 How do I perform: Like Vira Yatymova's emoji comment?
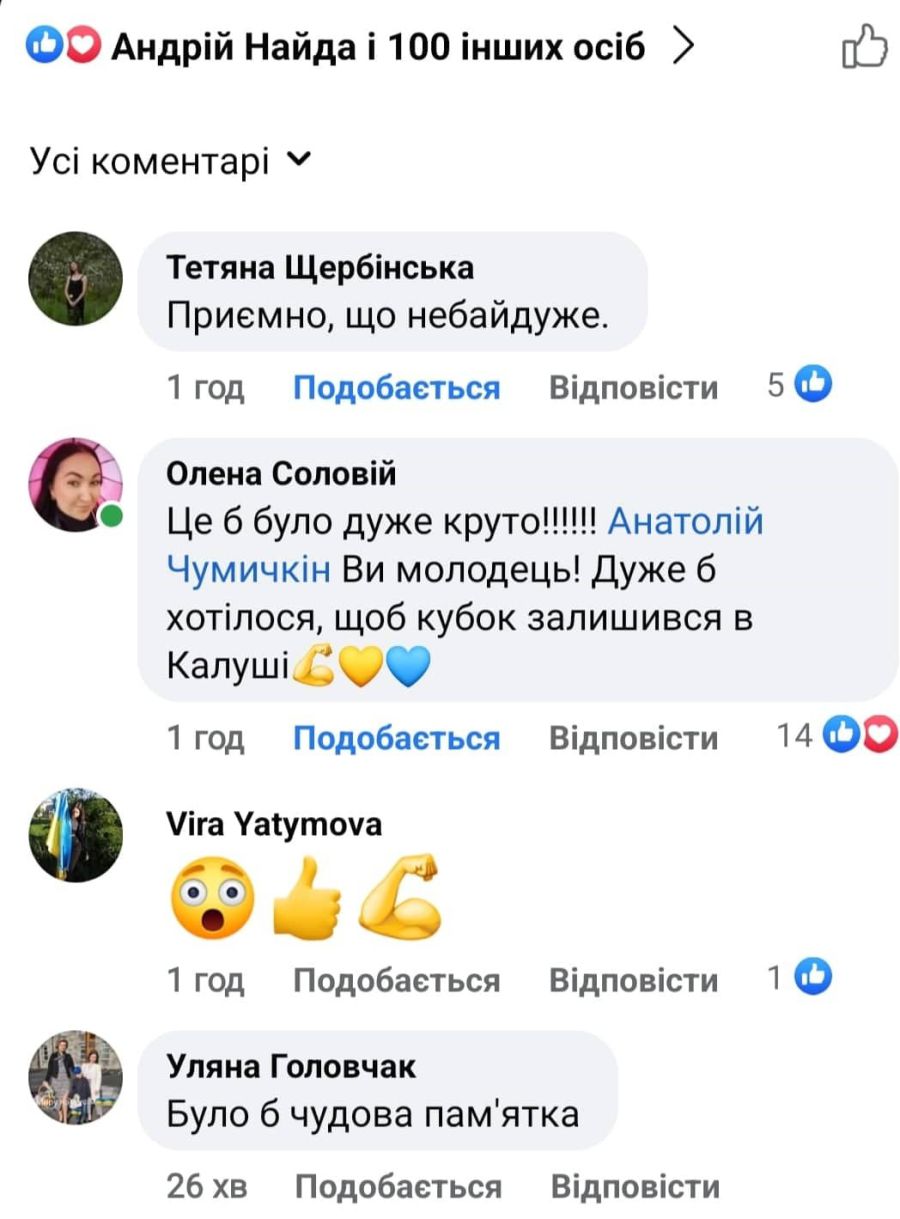click(x=396, y=981)
